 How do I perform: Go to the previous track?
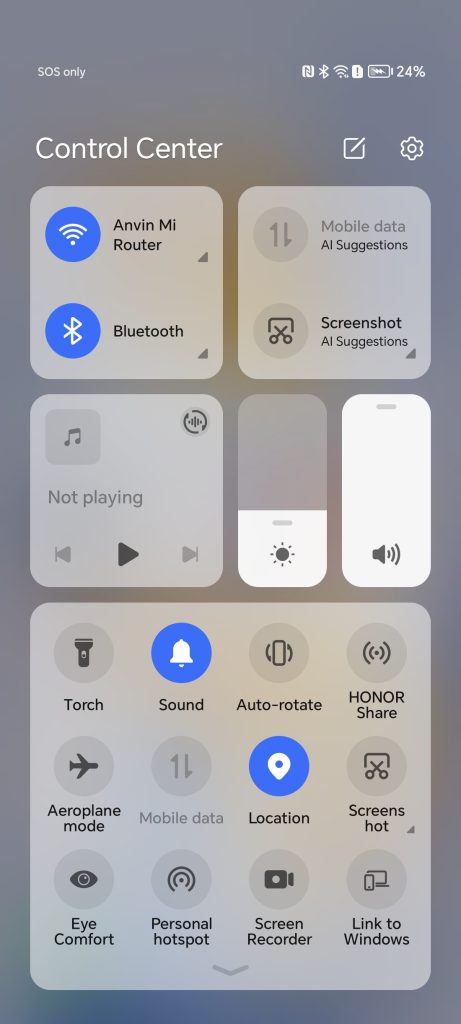[63, 554]
